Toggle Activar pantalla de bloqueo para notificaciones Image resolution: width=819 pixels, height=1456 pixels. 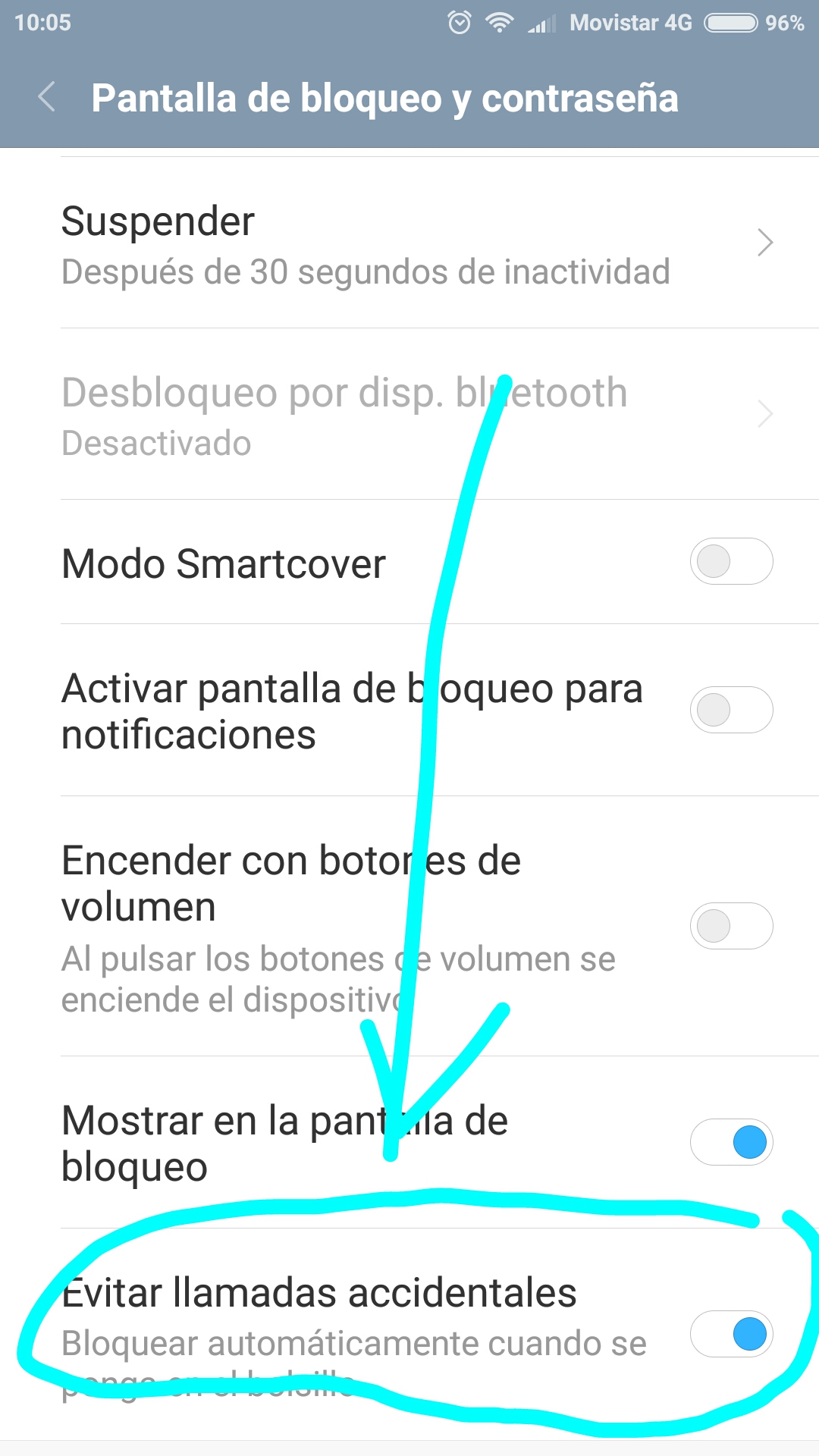[731, 711]
